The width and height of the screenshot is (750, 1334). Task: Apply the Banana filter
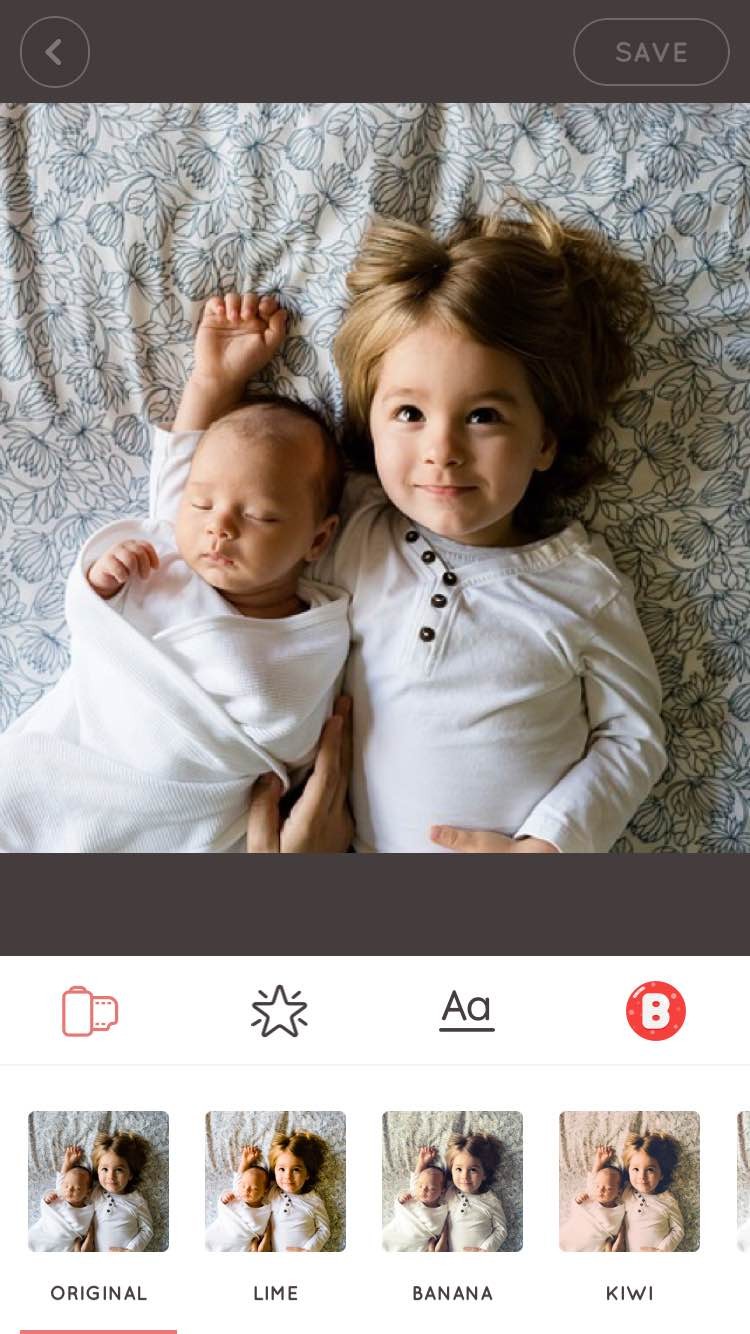click(x=452, y=1181)
